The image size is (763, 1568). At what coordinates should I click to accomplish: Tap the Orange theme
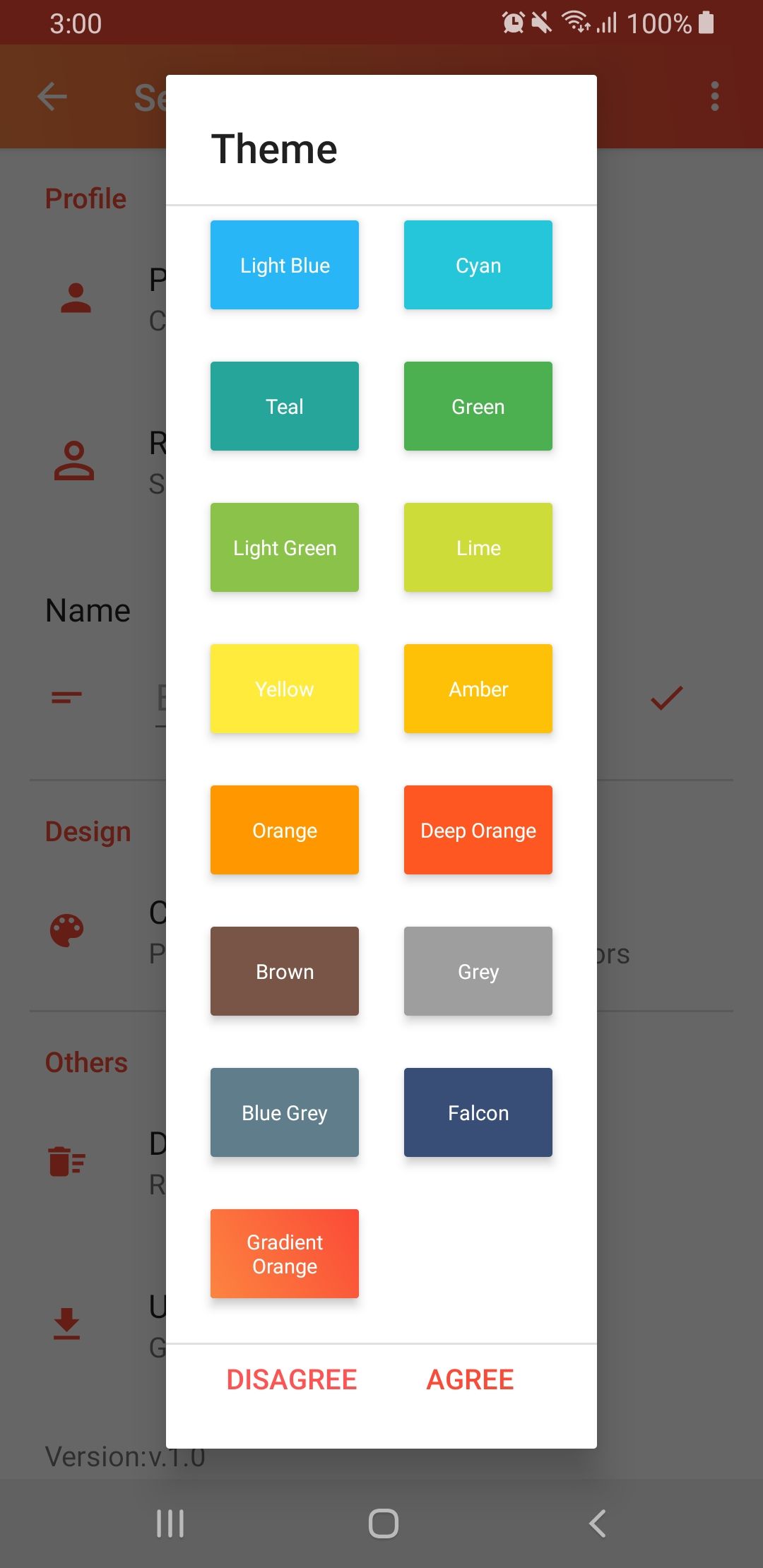(x=285, y=830)
